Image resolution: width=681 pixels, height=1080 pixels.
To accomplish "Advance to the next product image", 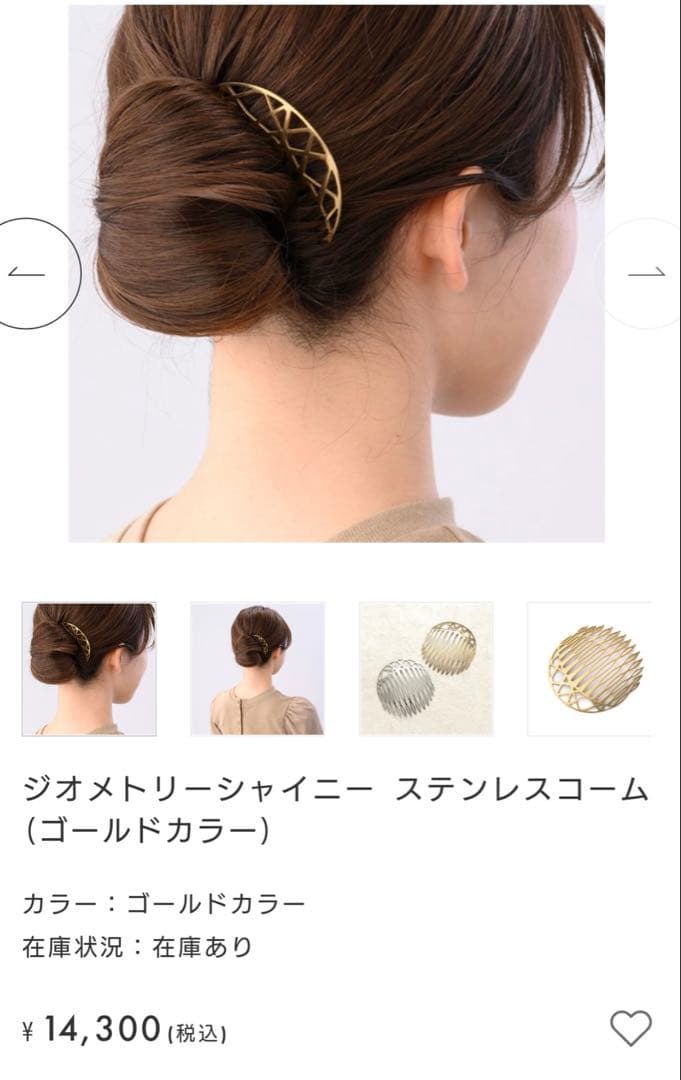I will (645, 273).
